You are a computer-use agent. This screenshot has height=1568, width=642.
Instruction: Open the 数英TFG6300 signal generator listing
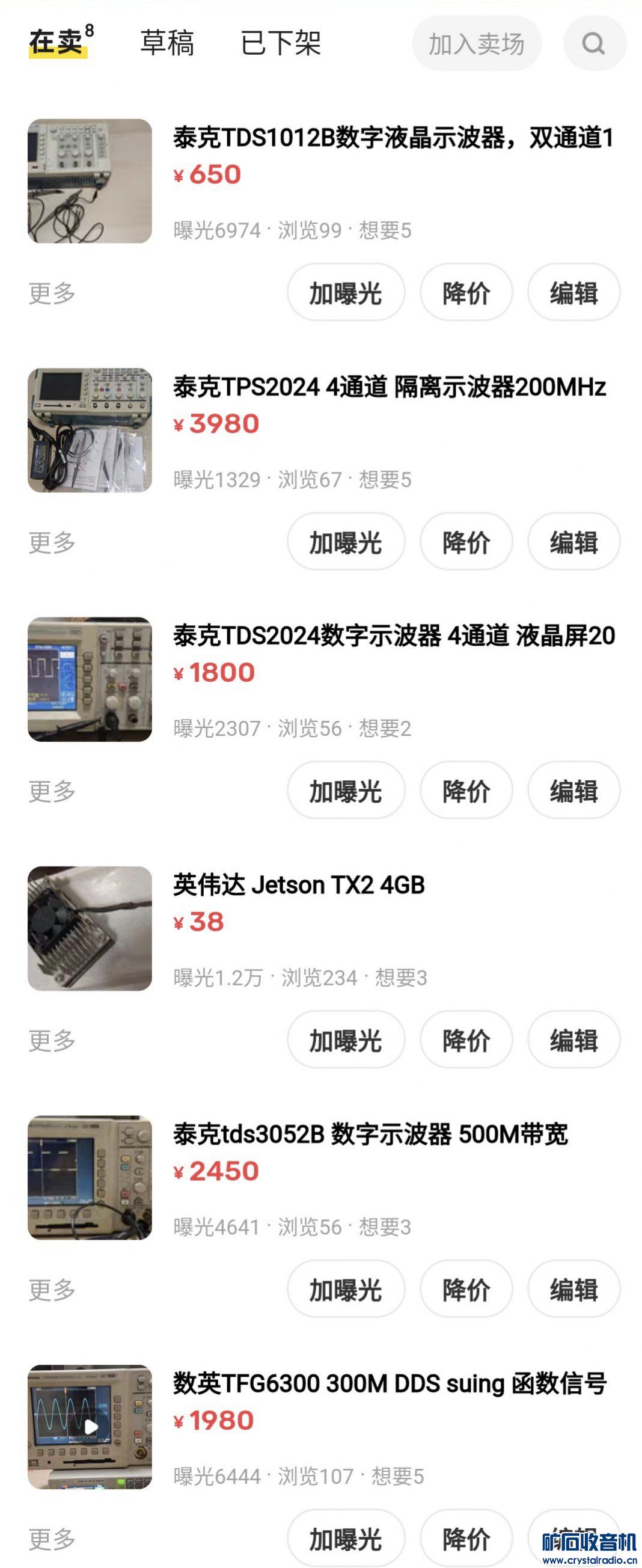390,1383
